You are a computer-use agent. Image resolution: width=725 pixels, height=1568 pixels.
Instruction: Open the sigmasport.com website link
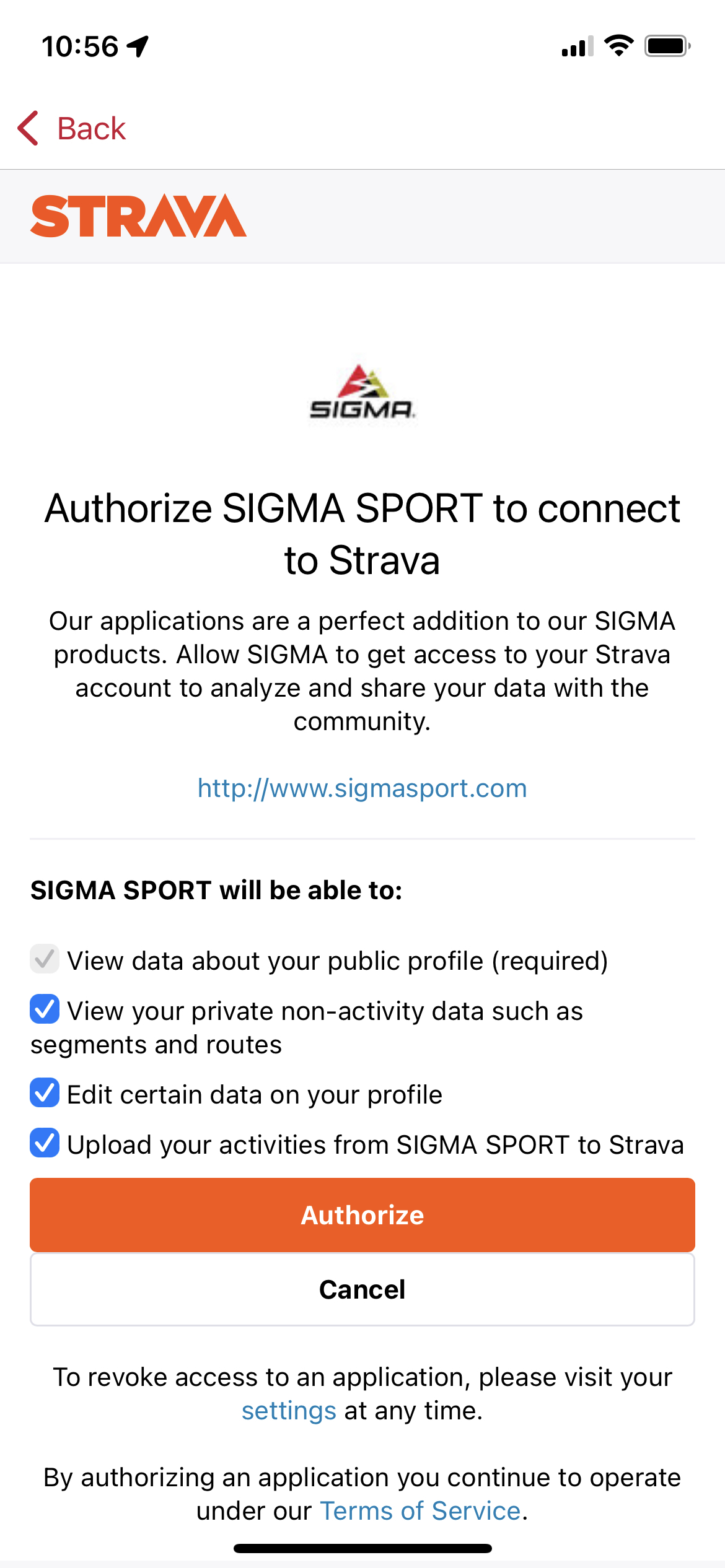362,788
